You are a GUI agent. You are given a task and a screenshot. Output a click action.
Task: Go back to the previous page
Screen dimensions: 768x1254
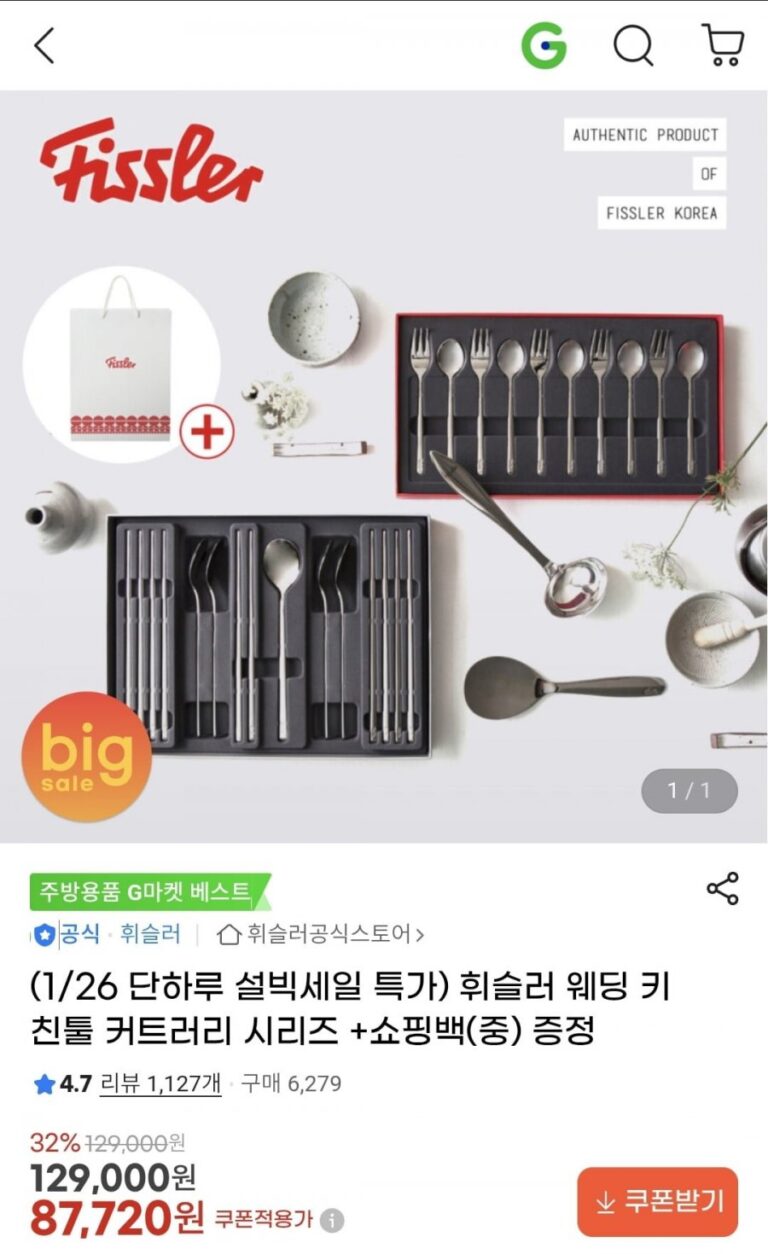point(44,46)
